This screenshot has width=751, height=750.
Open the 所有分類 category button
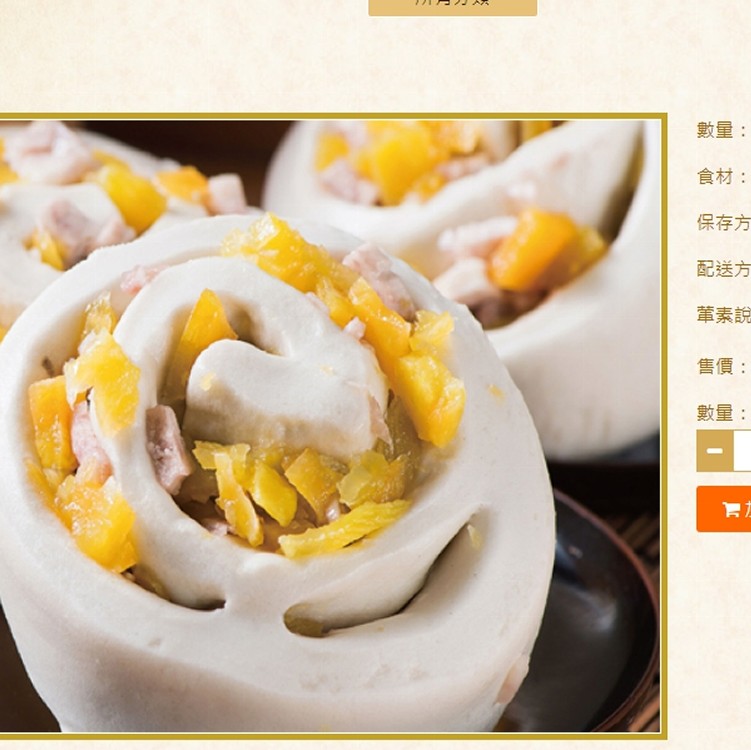point(452,6)
